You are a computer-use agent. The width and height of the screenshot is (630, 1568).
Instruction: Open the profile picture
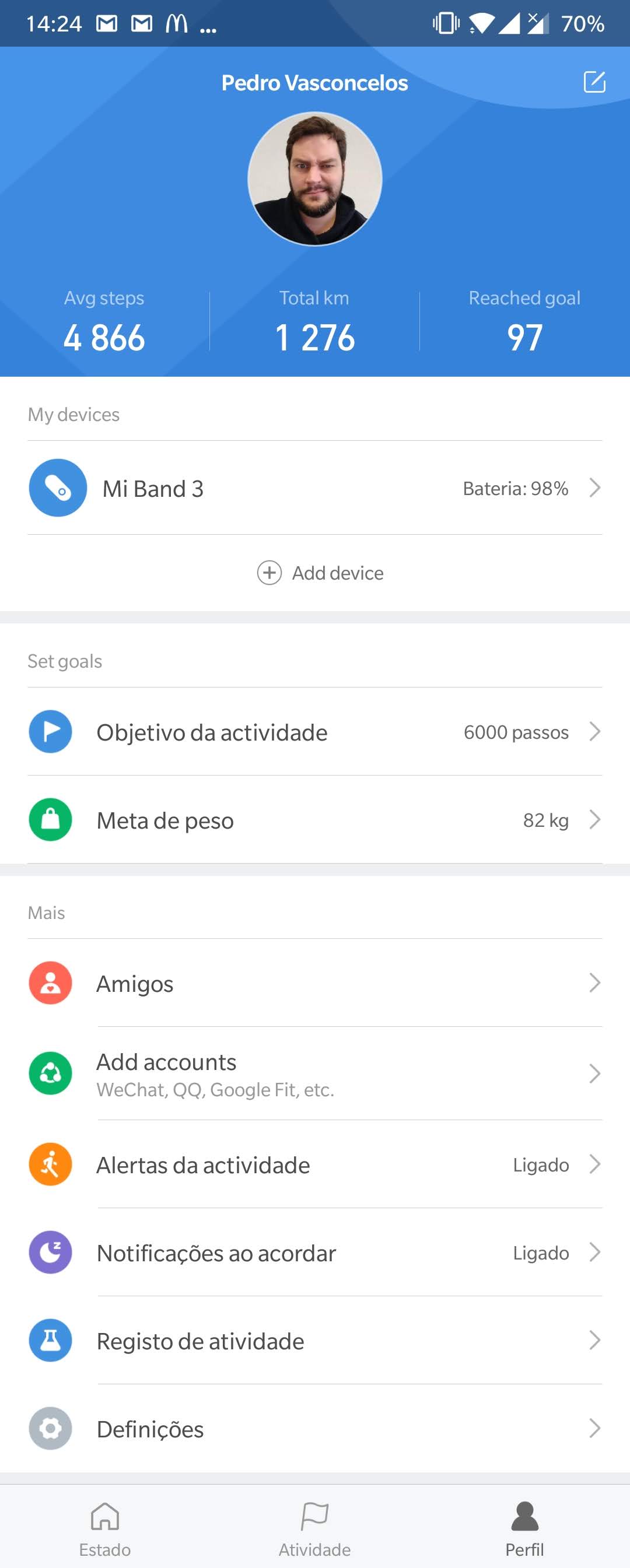tap(314, 179)
